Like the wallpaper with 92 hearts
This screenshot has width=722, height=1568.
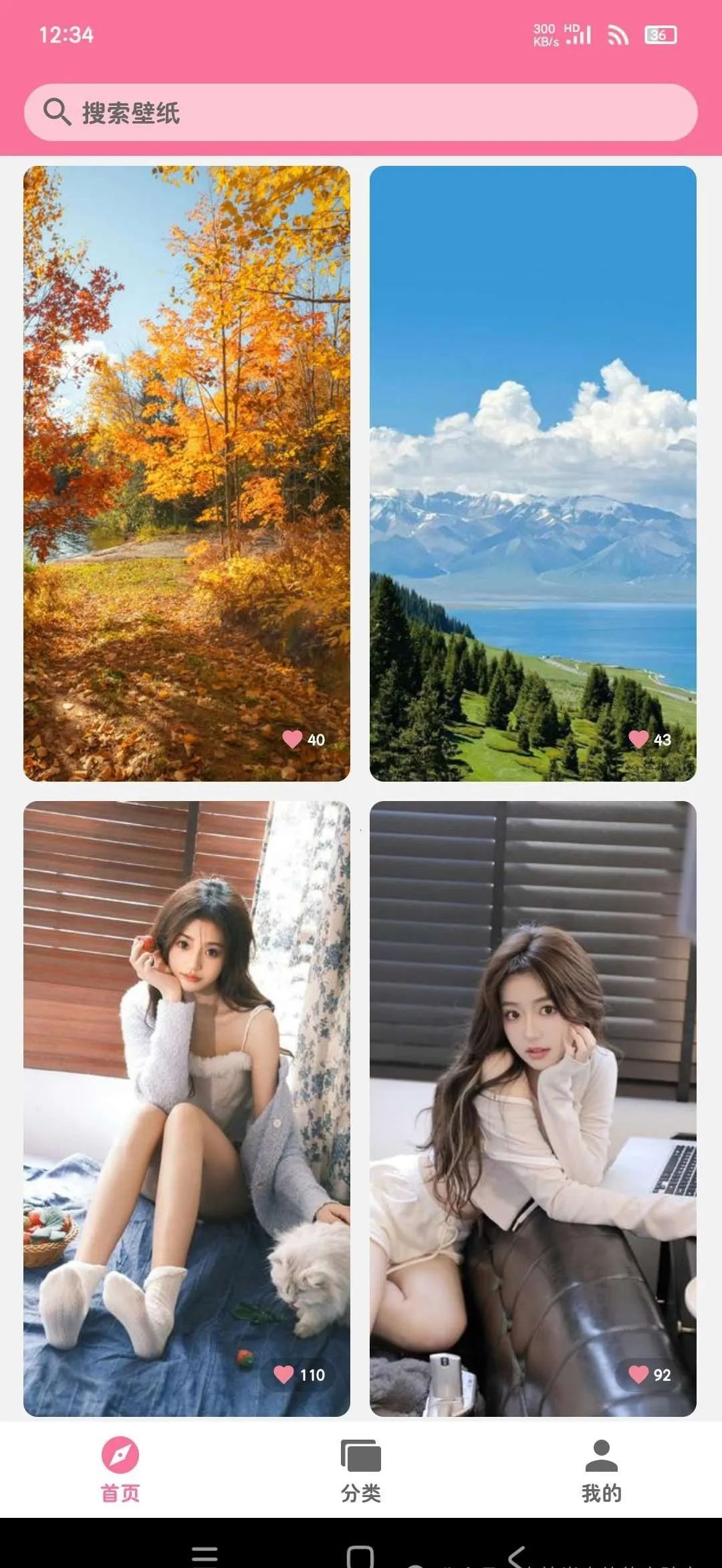(638, 1374)
